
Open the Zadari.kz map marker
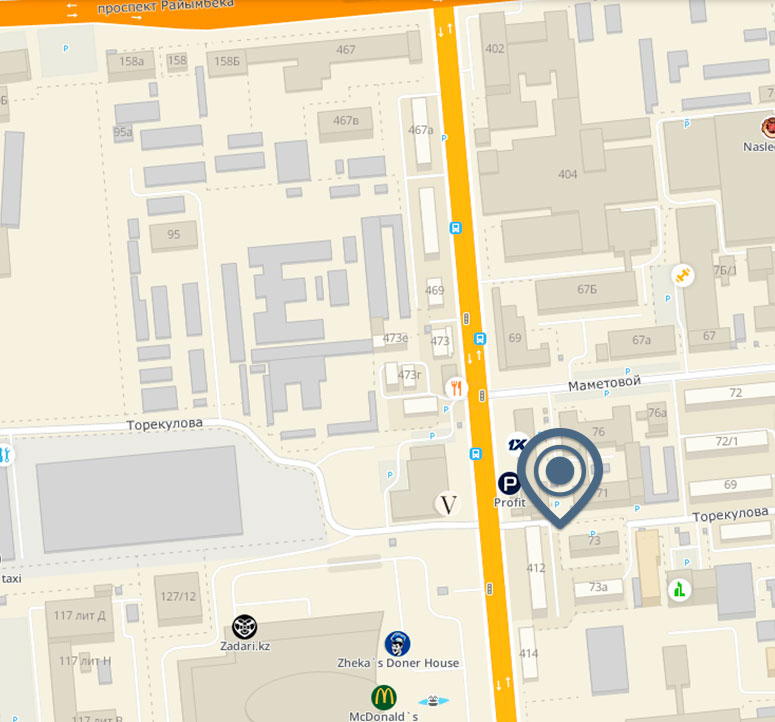pos(245,627)
